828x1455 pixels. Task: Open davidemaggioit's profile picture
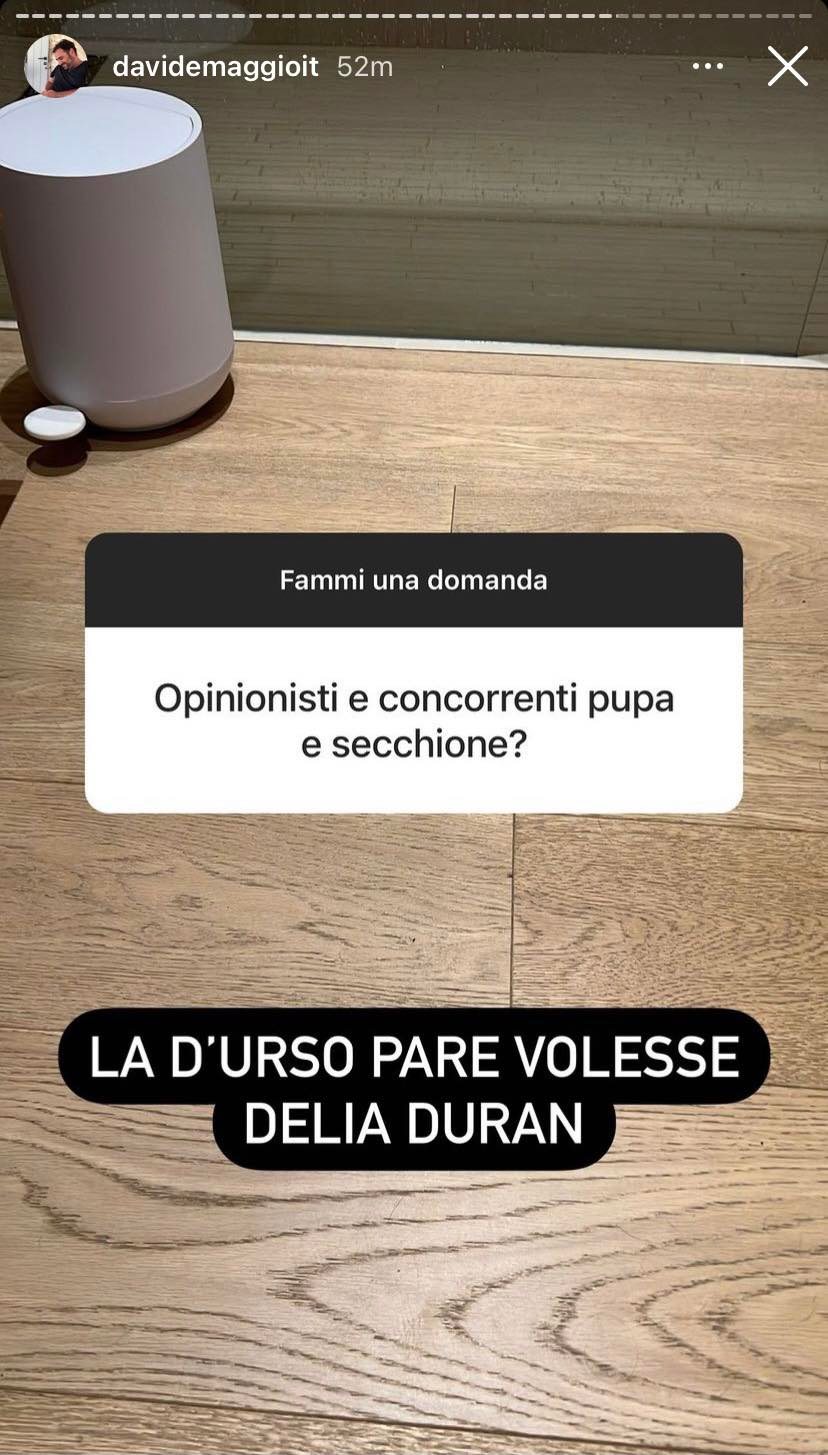[x=56, y=66]
